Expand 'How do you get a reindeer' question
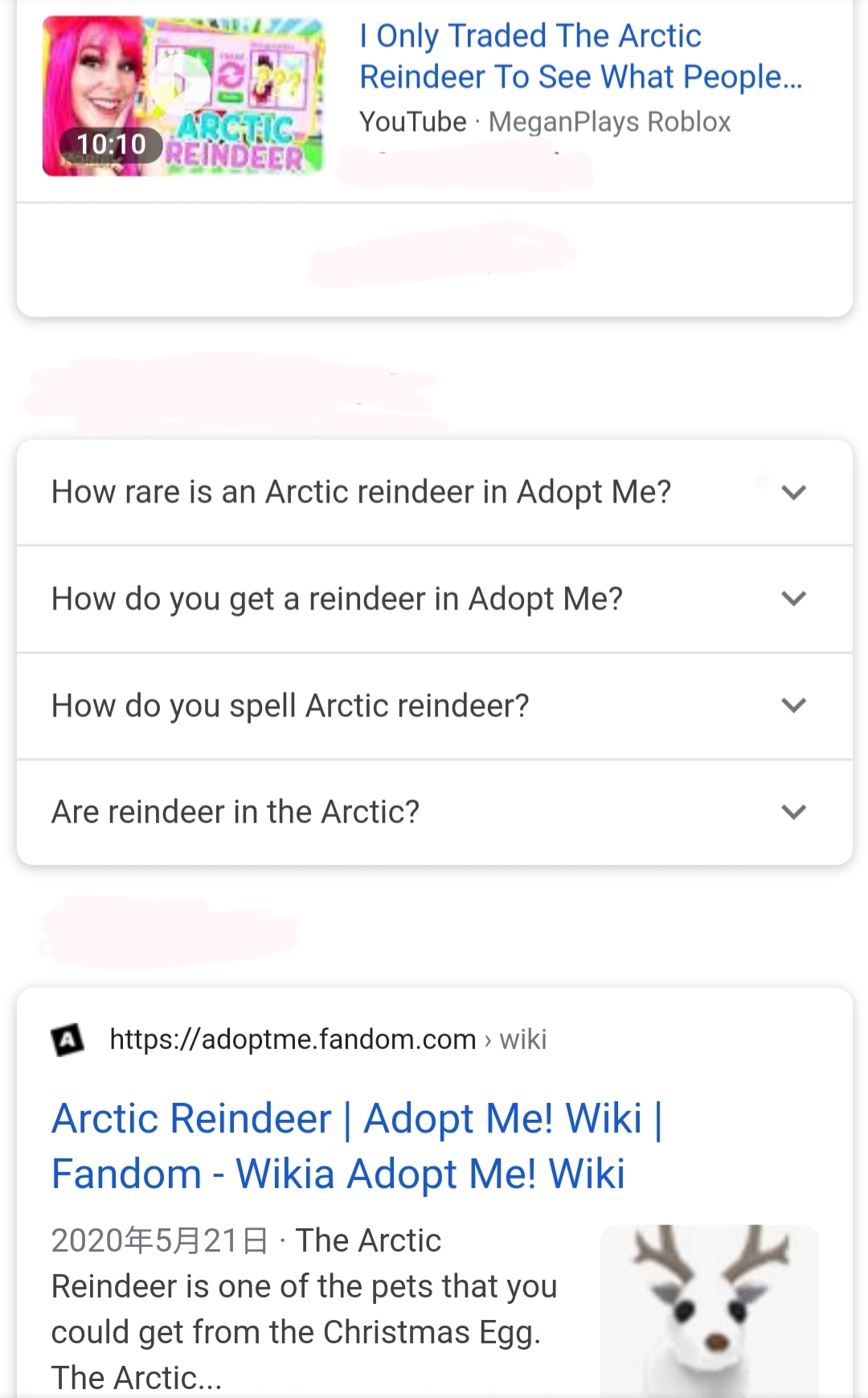The image size is (868, 1398). pyautogui.click(x=434, y=599)
